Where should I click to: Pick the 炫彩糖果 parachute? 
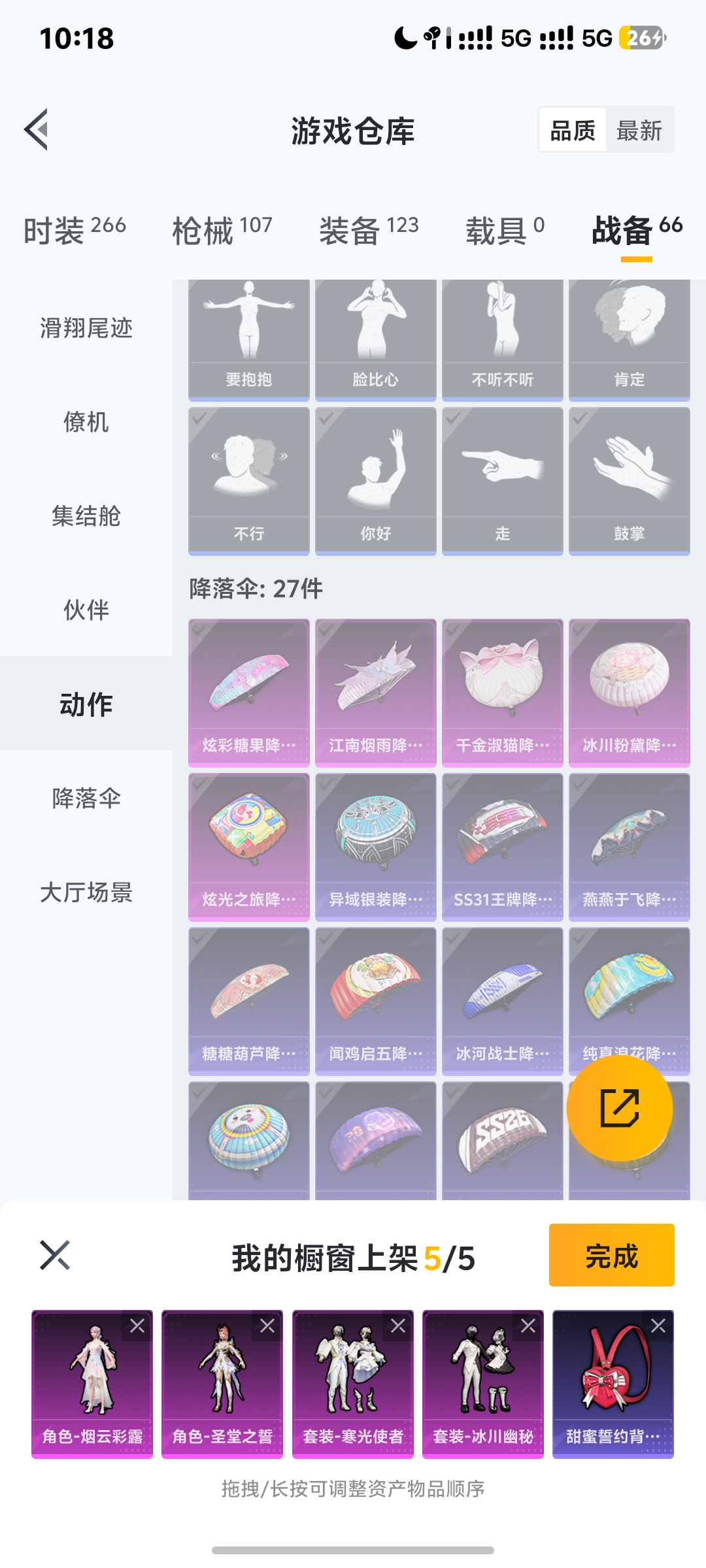[x=248, y=693]
